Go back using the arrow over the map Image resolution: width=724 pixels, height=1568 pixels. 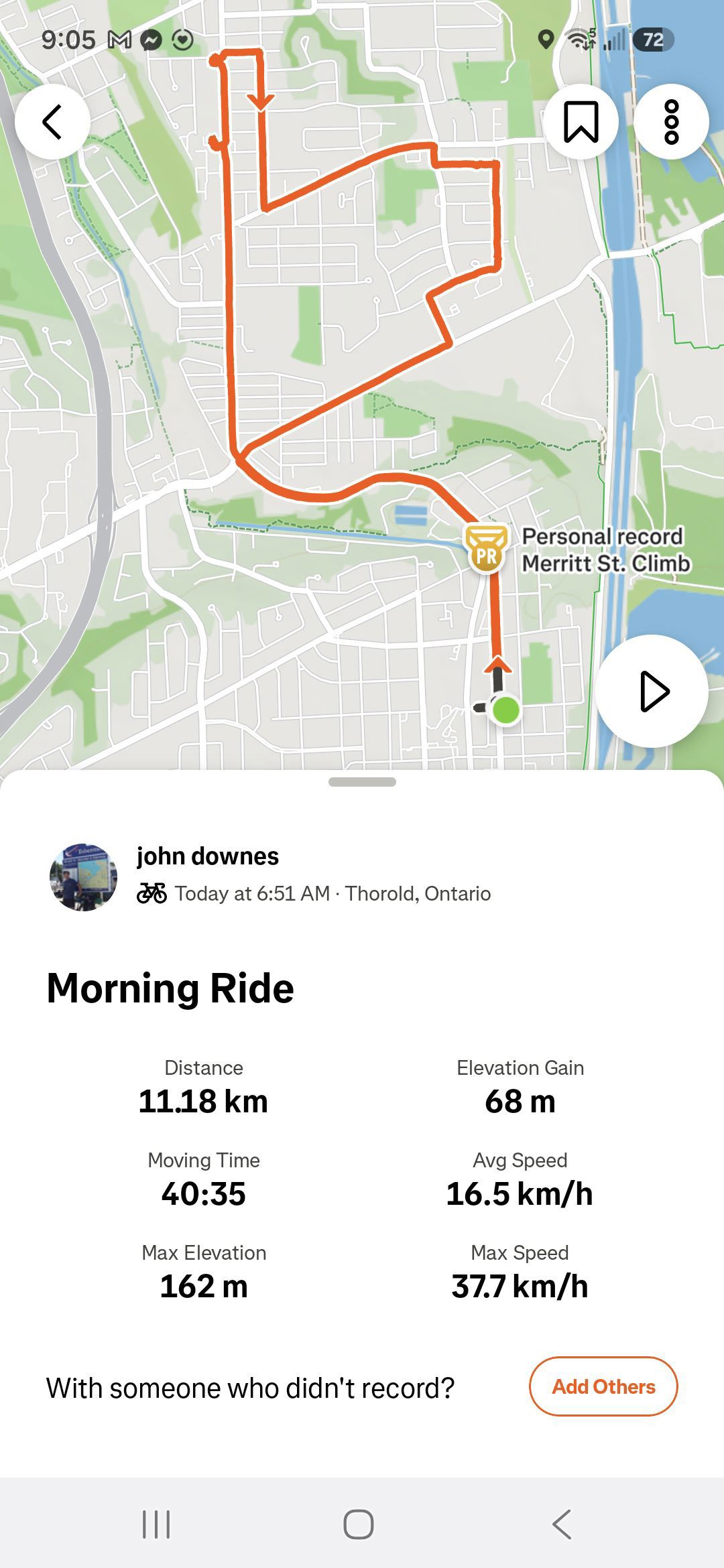(x=52, y=122)
